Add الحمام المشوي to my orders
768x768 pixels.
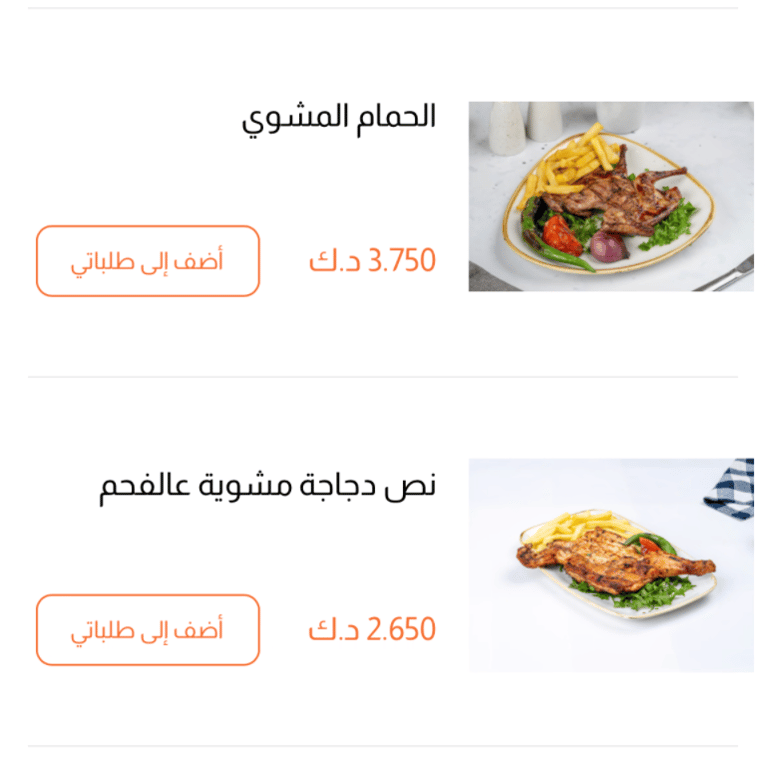click(x=148, y=261)
